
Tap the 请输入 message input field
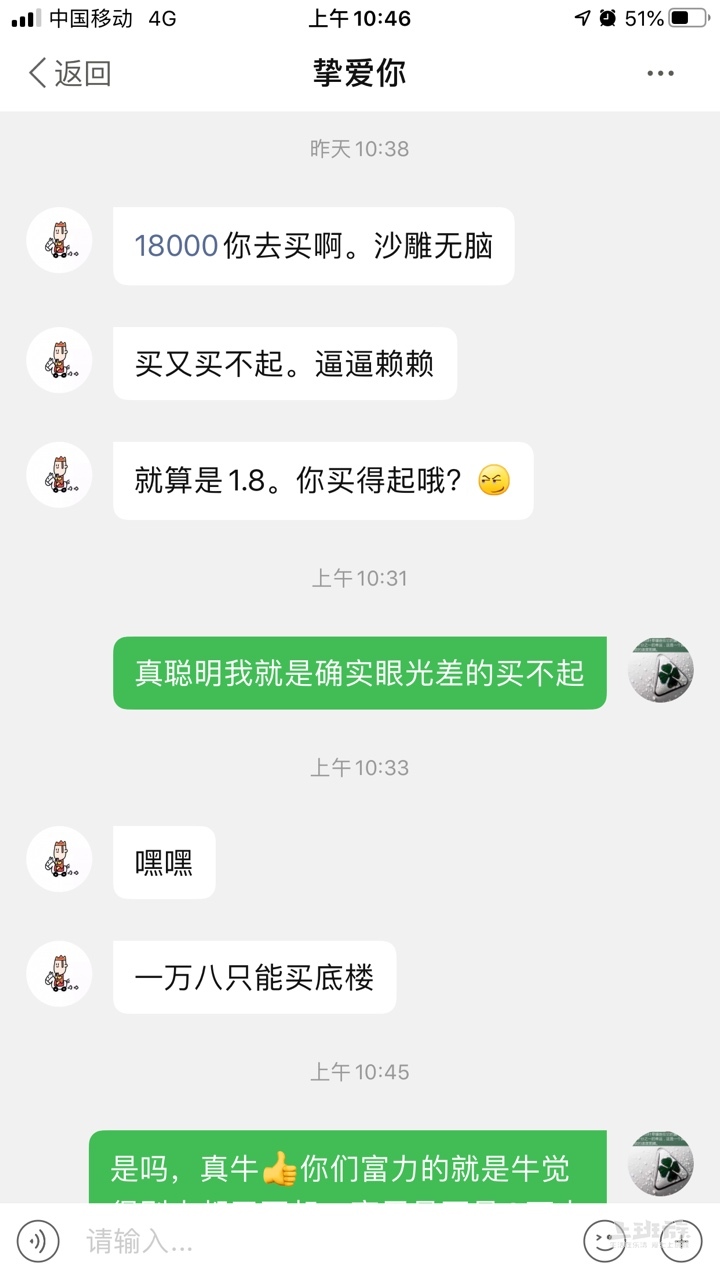coord(320,1242)
